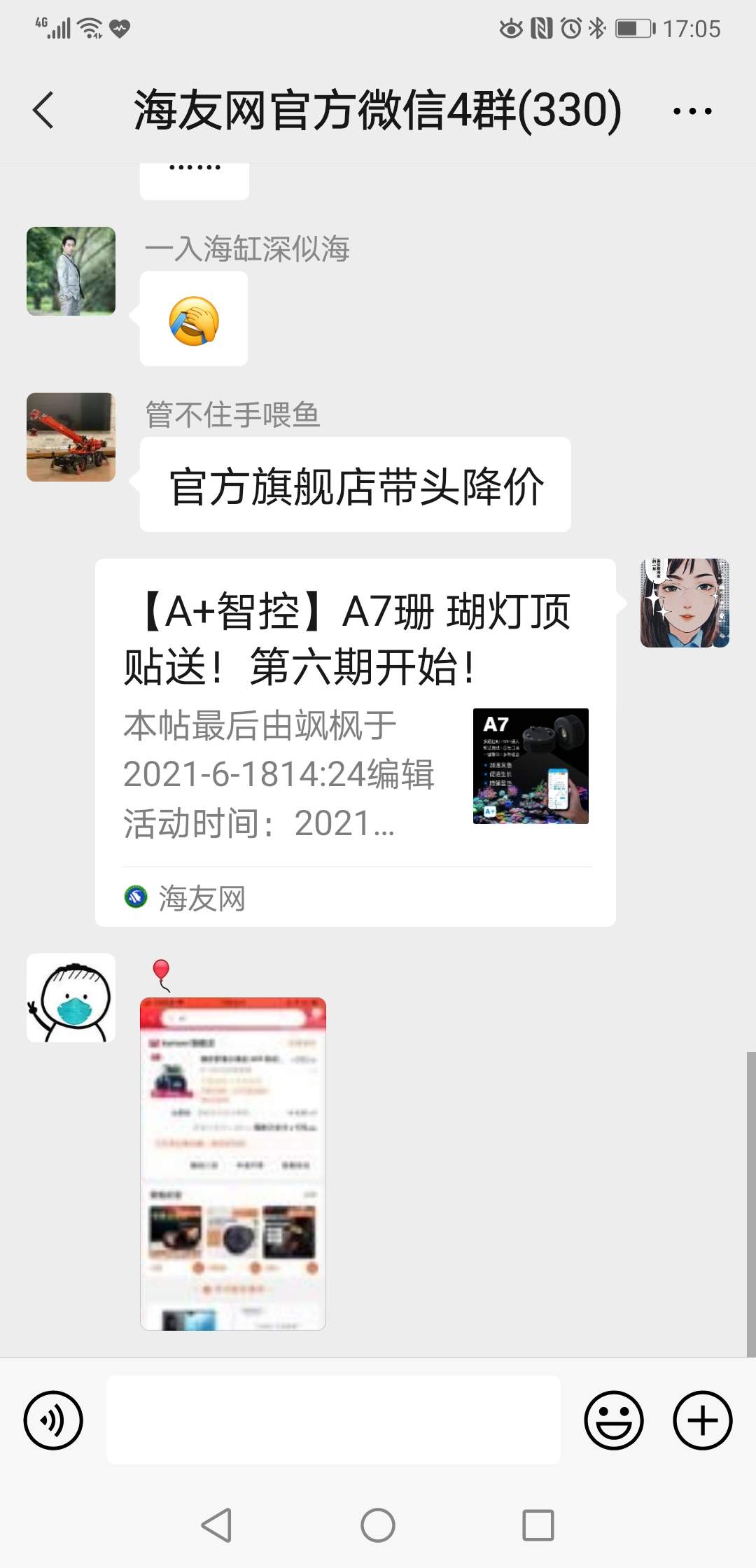Open the chat info three-dot menu
Screen dimensions: 756x1568
click(x=692, y=111)
